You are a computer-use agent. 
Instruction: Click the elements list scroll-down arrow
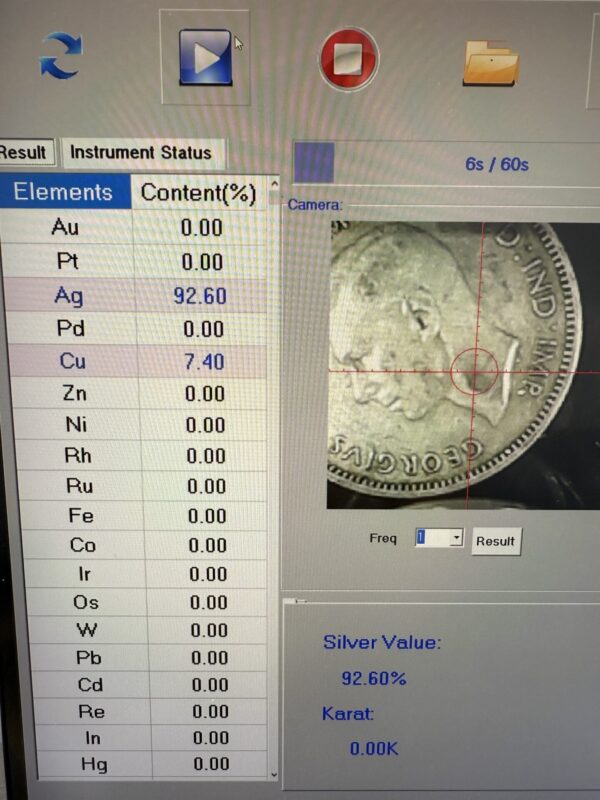tap(275, 773)
